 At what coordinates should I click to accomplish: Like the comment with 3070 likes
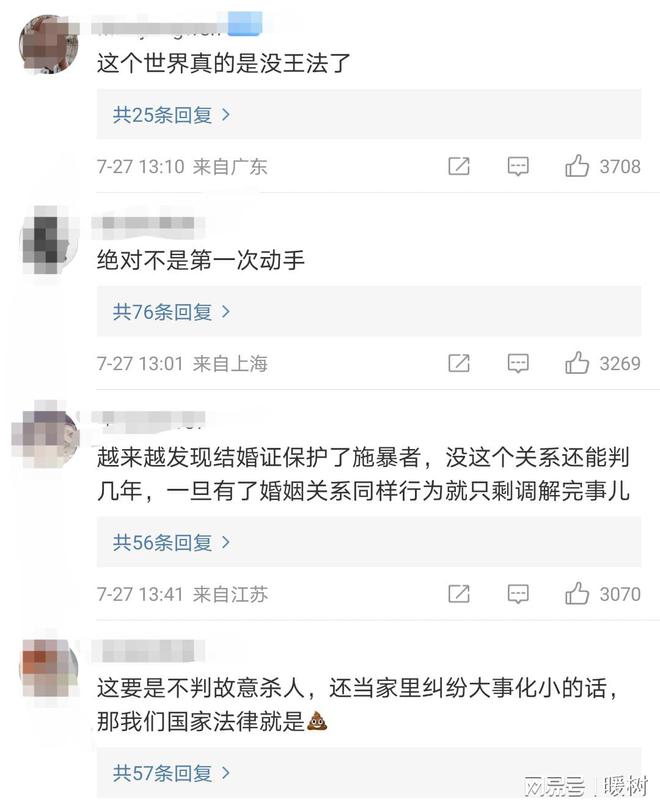577,594
